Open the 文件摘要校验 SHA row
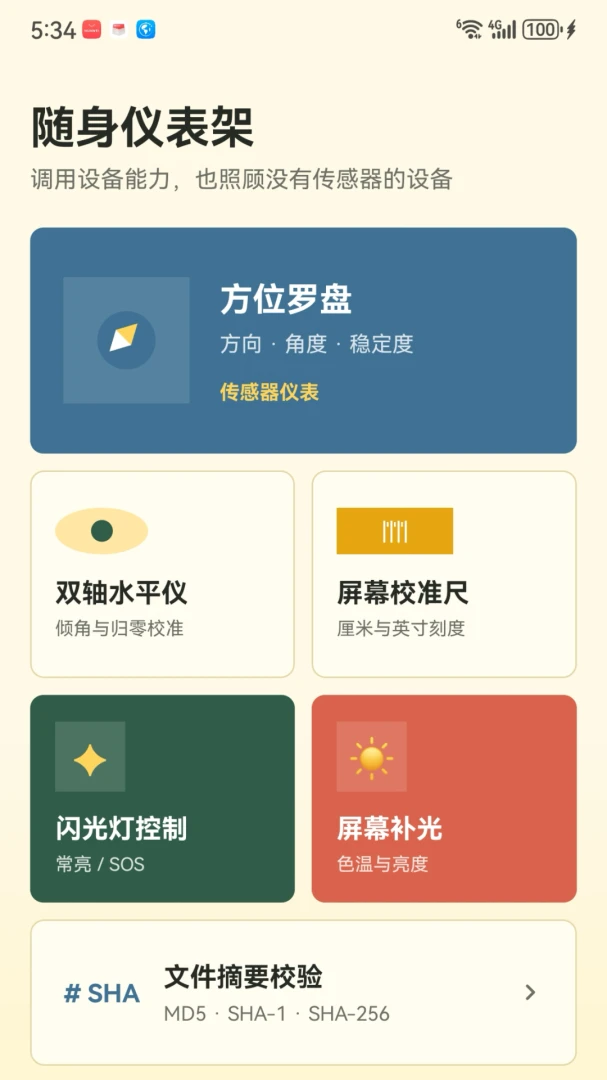607x1080 pixels. tap(303, 993)
